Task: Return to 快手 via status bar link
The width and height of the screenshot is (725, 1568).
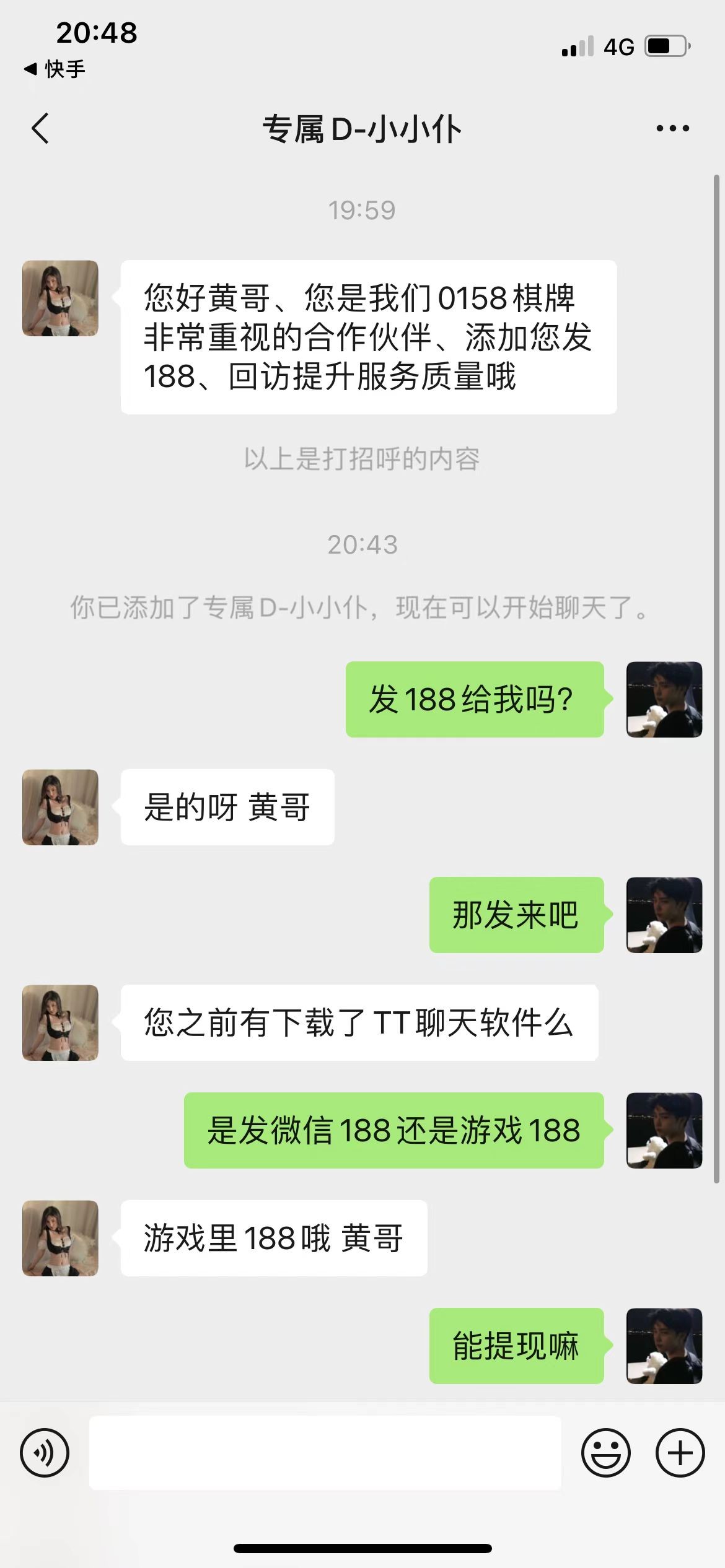Action: click(x=55, y=69)
